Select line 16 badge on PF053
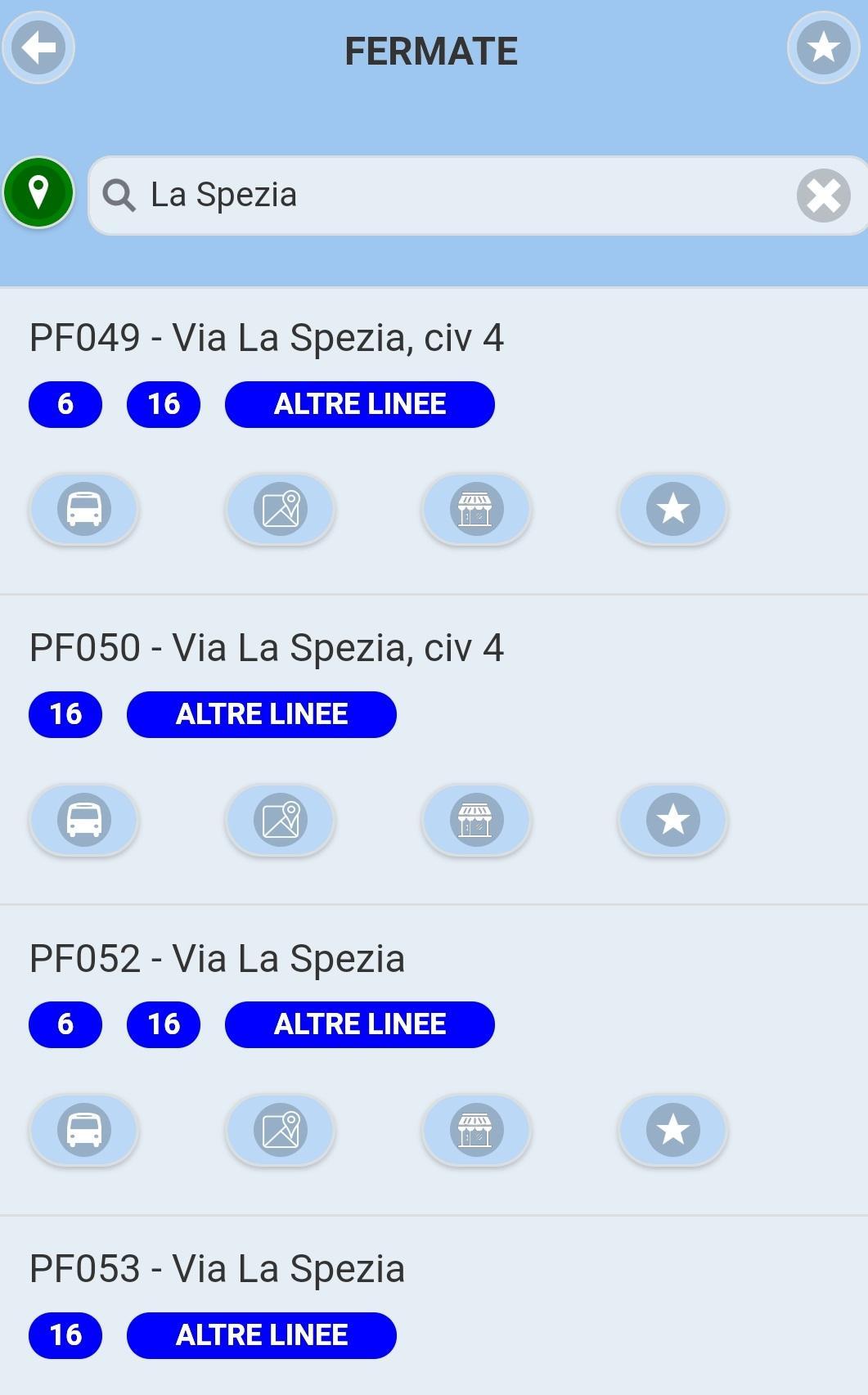Image resolution: width=868 pixels, height=1395 pixels. pos(65,1334)
